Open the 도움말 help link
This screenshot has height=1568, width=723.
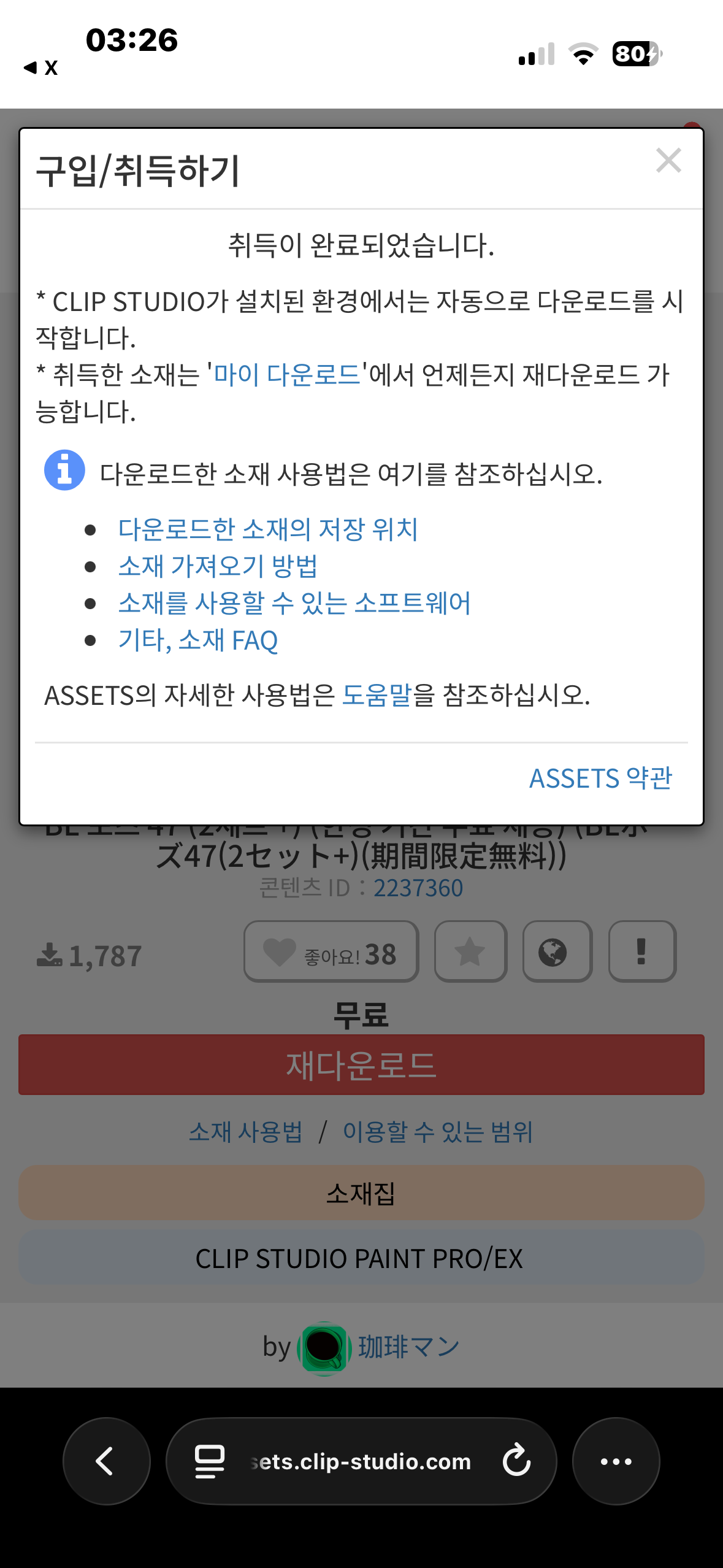(x=376, y=695)
